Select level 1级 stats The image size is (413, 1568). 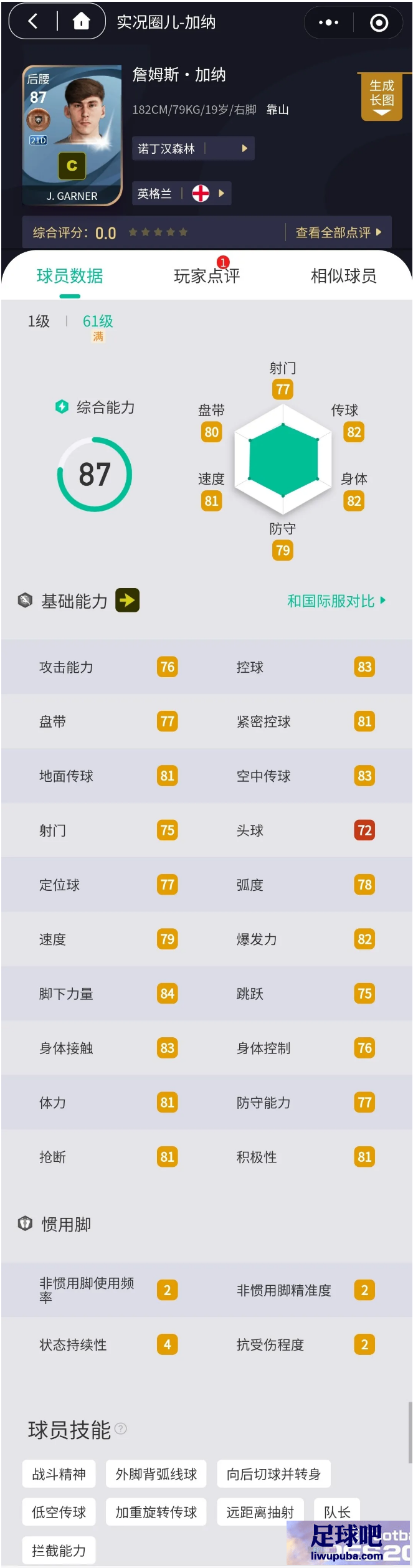point(39,321)
